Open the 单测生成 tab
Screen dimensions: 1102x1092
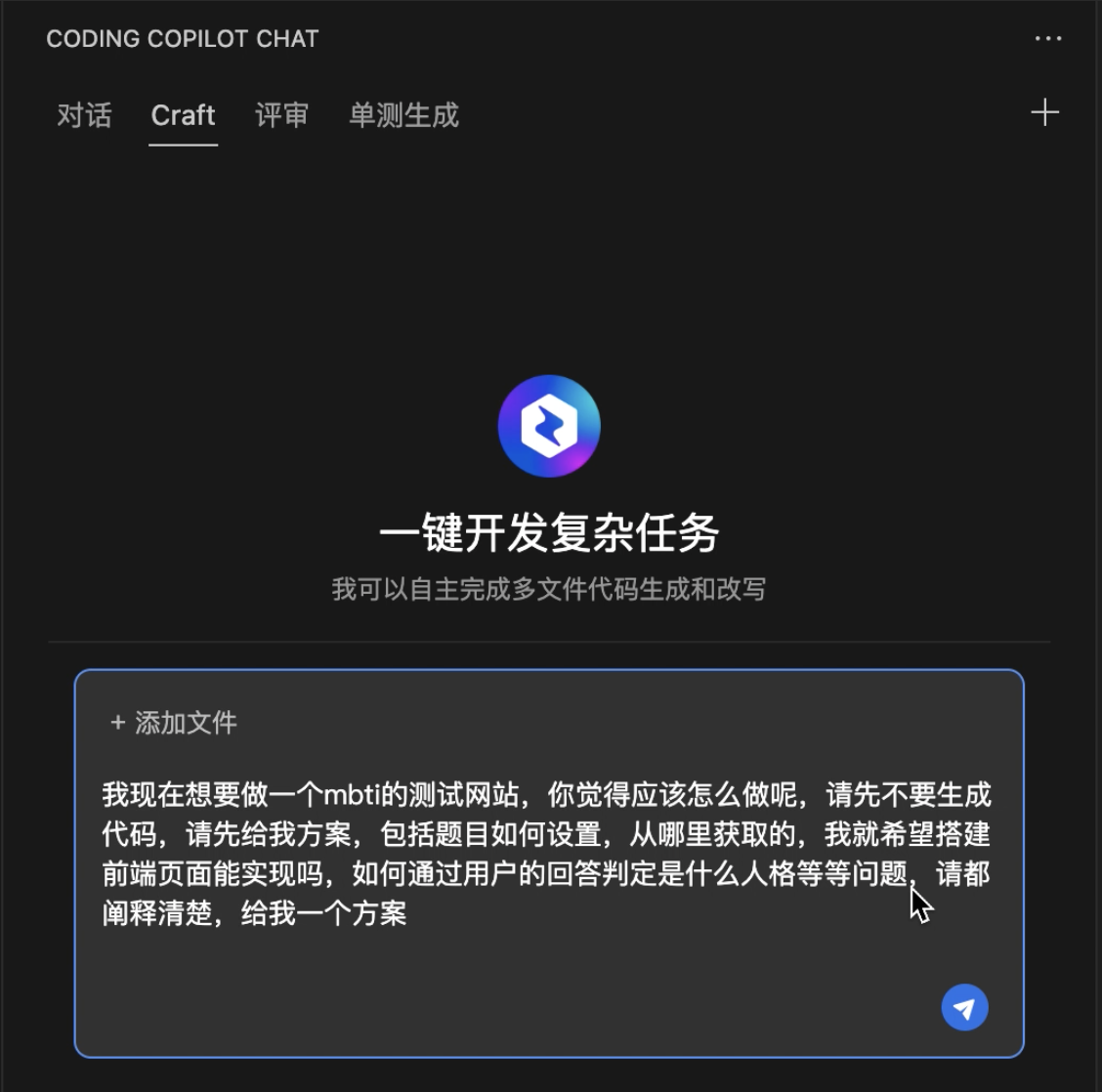(403, 115)
